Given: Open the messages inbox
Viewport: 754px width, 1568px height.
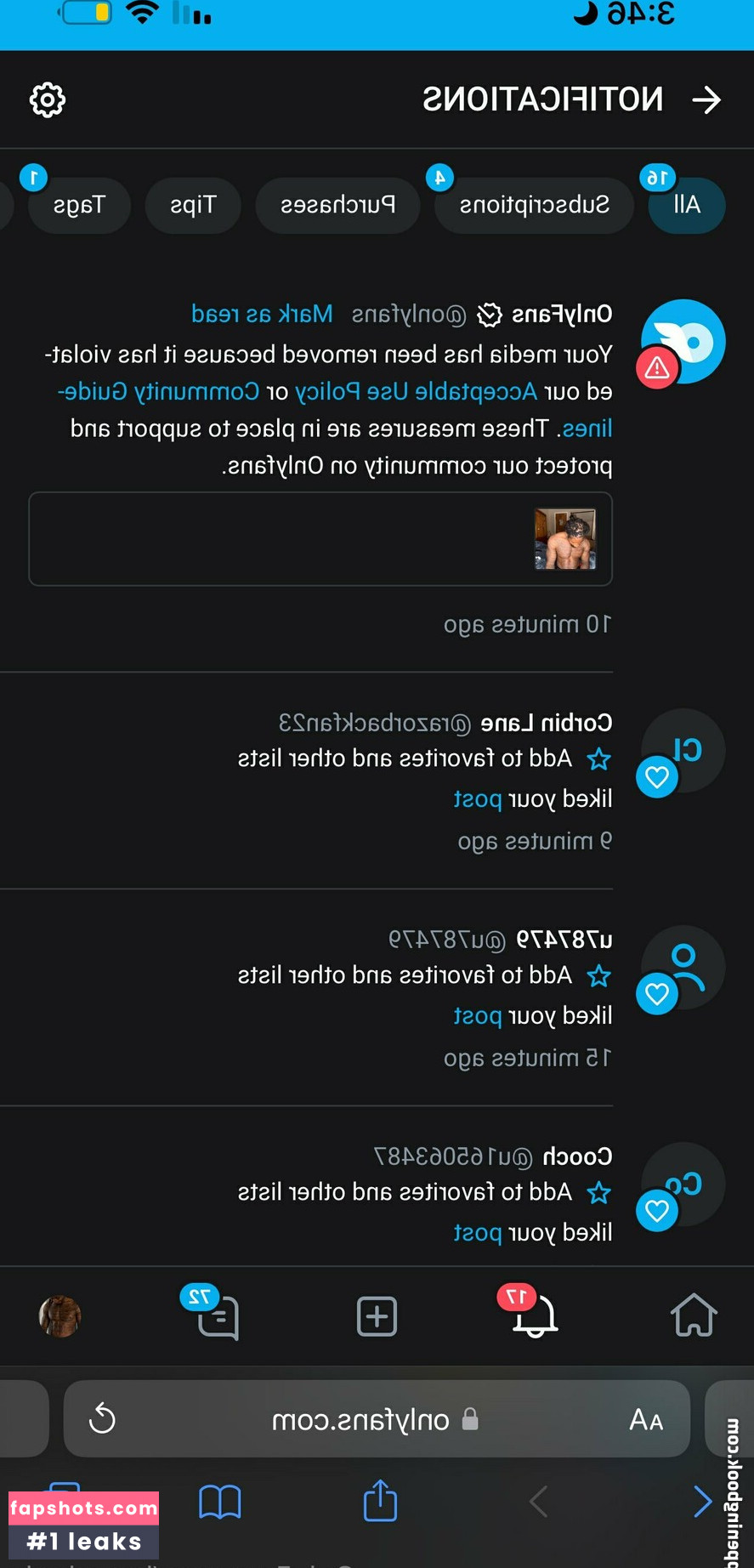Looking at the screenshot, I should (218, 1316).
